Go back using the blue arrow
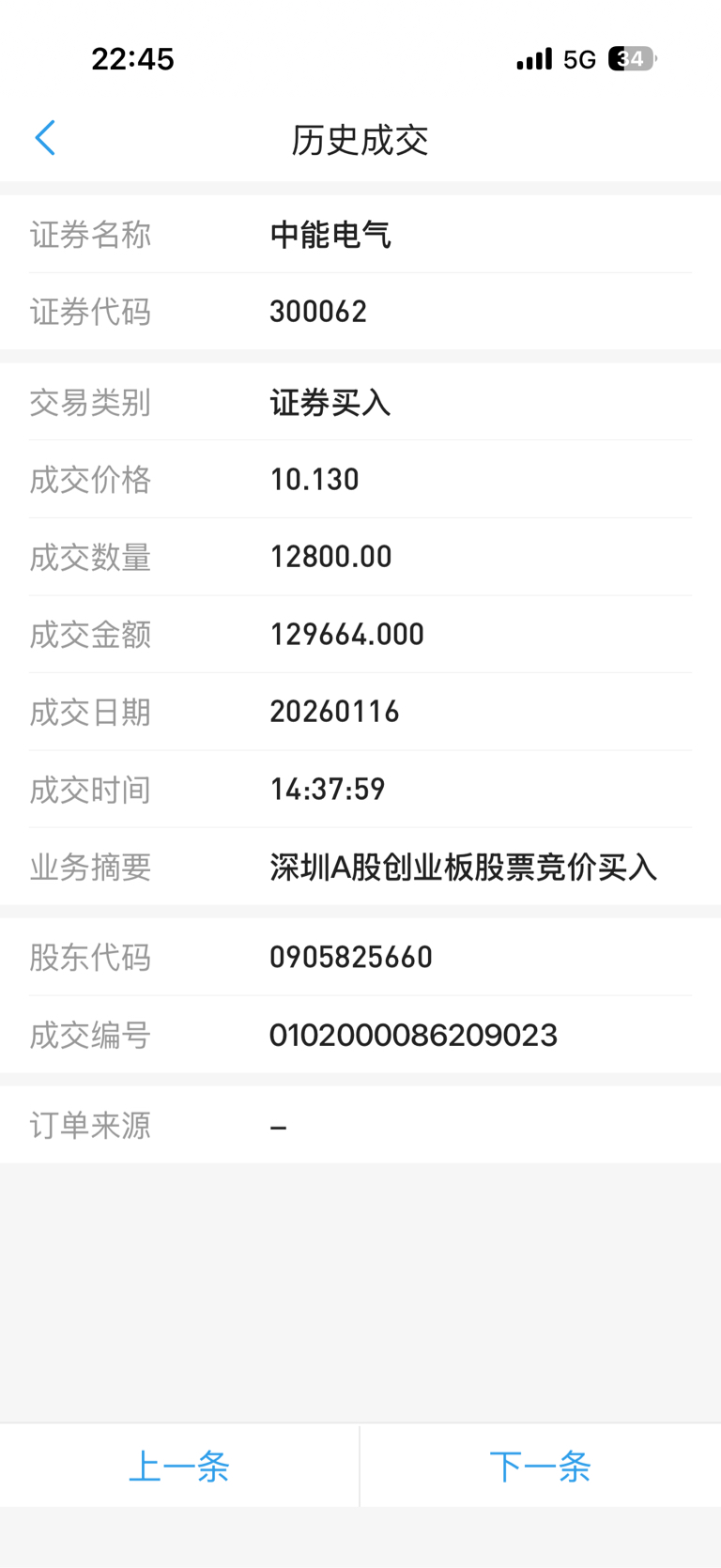This screenshot has width=721, height=1568. pos(45,138)
